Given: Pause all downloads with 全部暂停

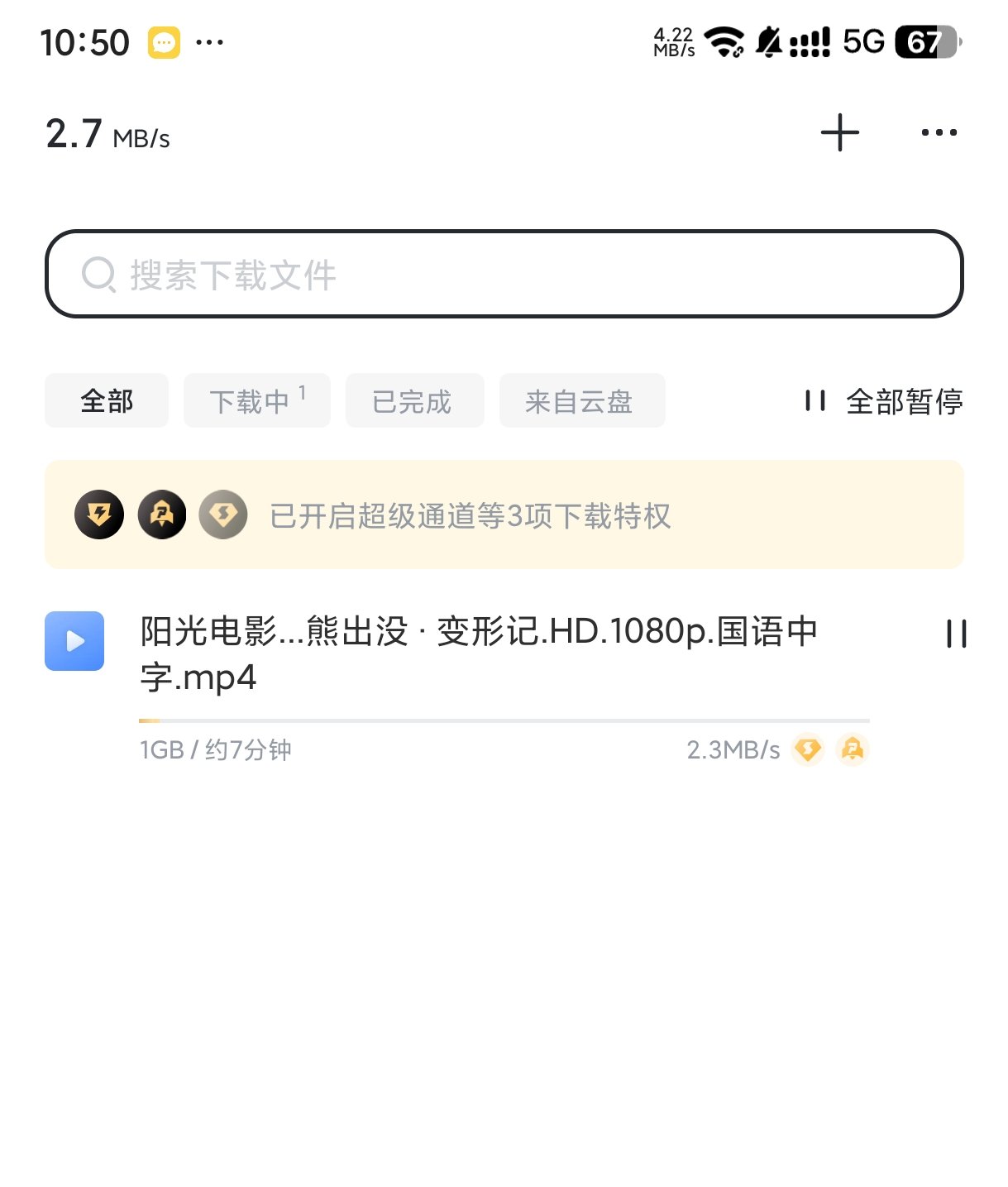Looking at the screenshot, I should point(884,401).
